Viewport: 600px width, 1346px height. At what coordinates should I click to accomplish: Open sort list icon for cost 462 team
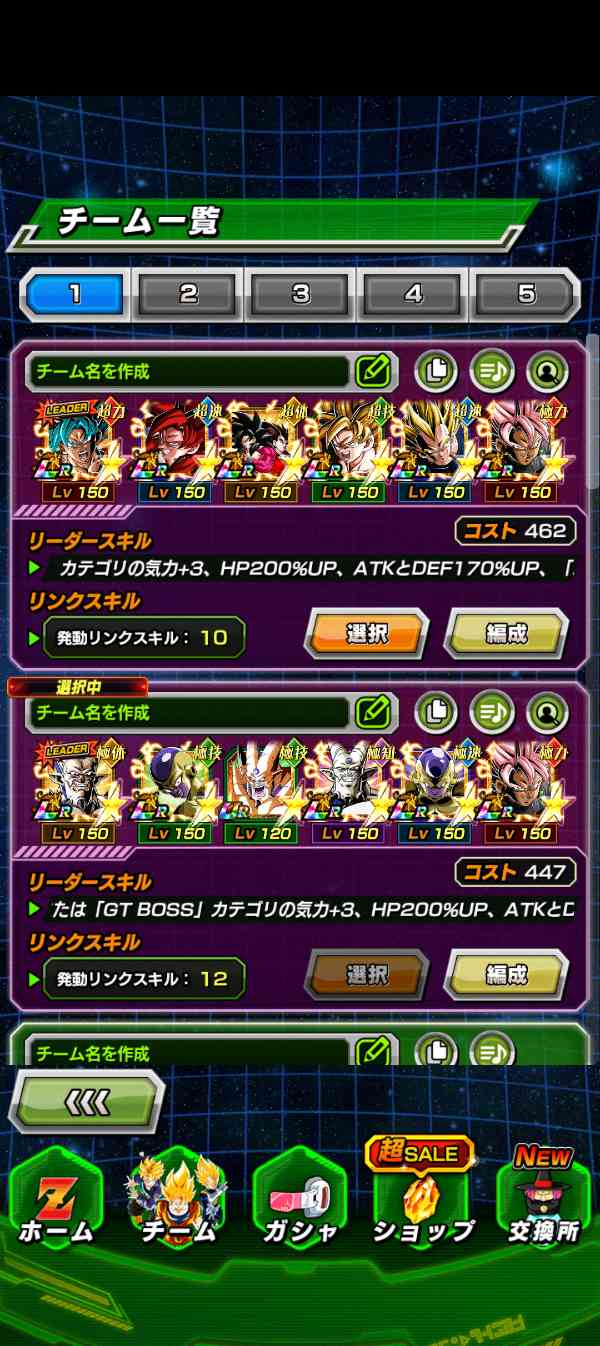point(492,372)
